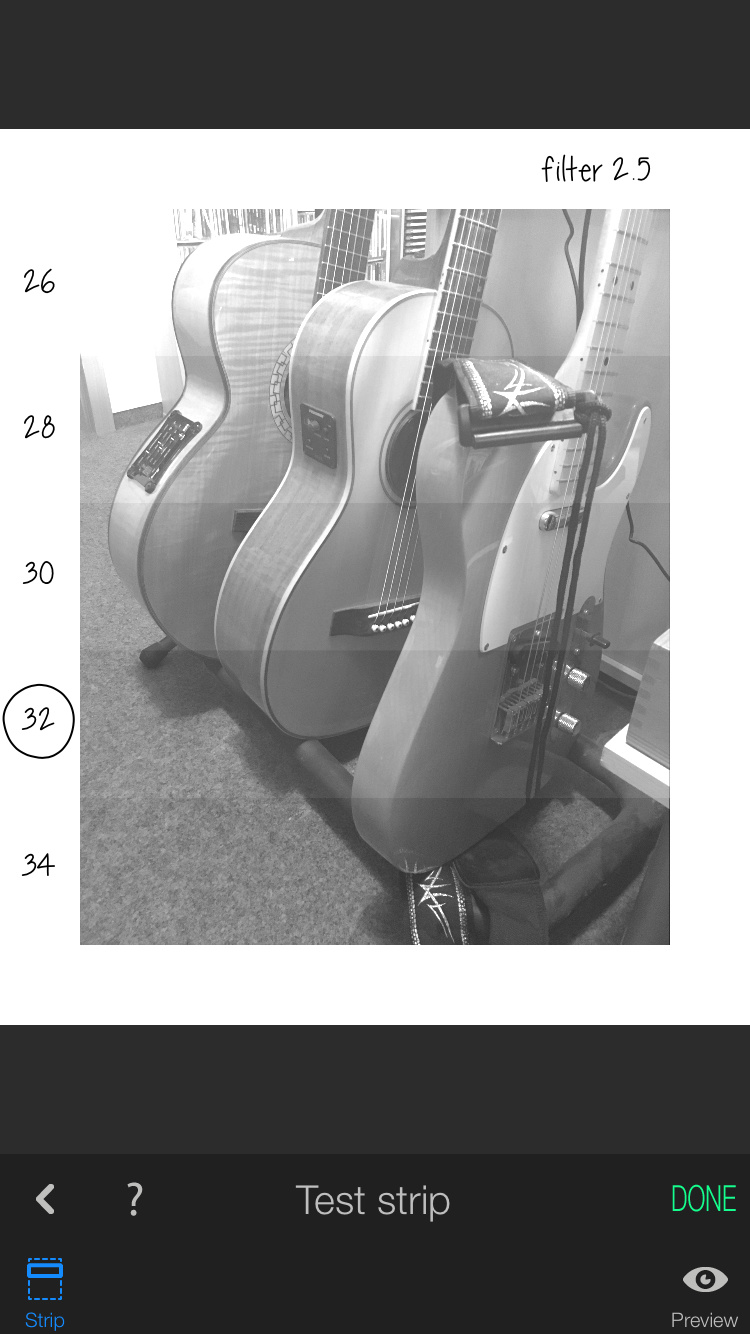Switch to the Strip tab
This screenshot has height=1334, width=750.
point(45,1292)
